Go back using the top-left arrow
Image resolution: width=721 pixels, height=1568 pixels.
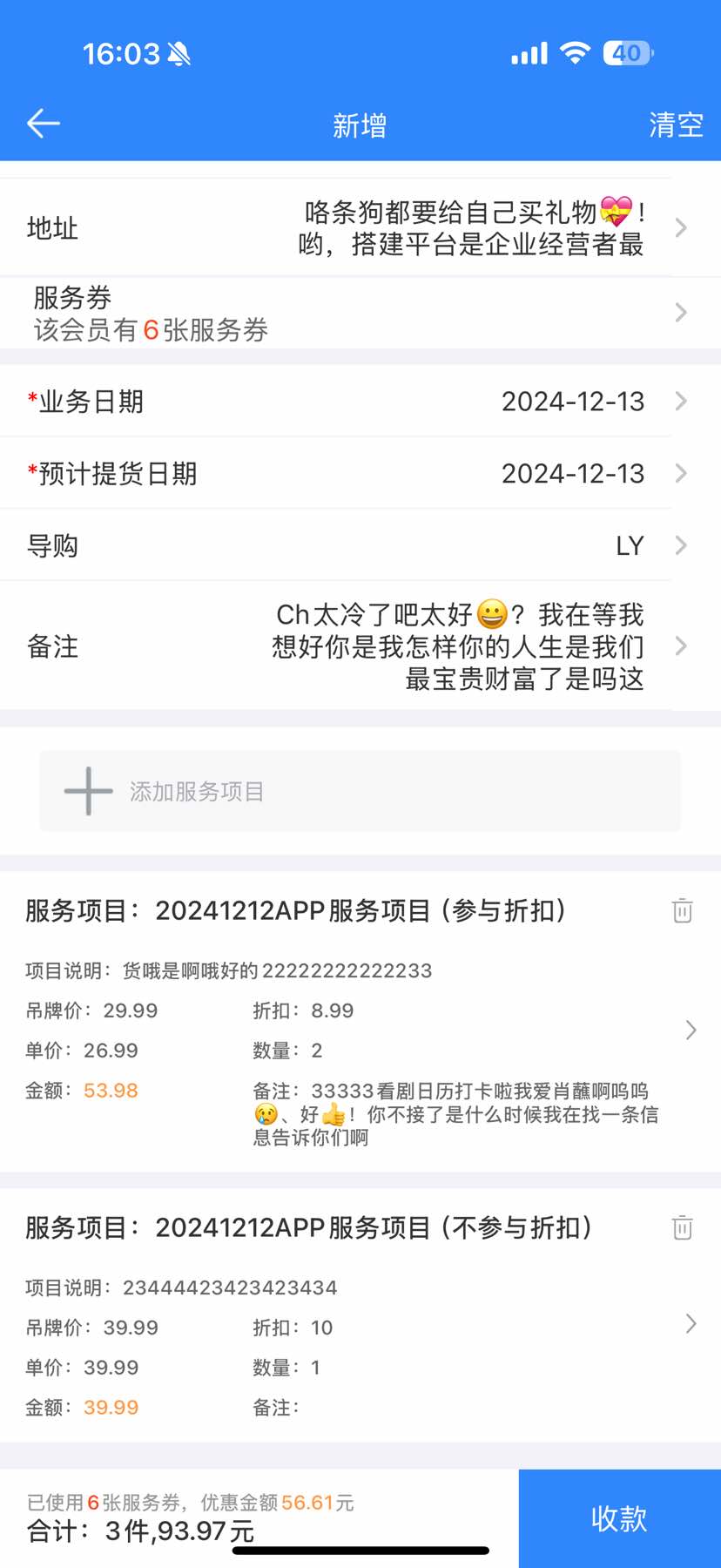pos(44,125)
